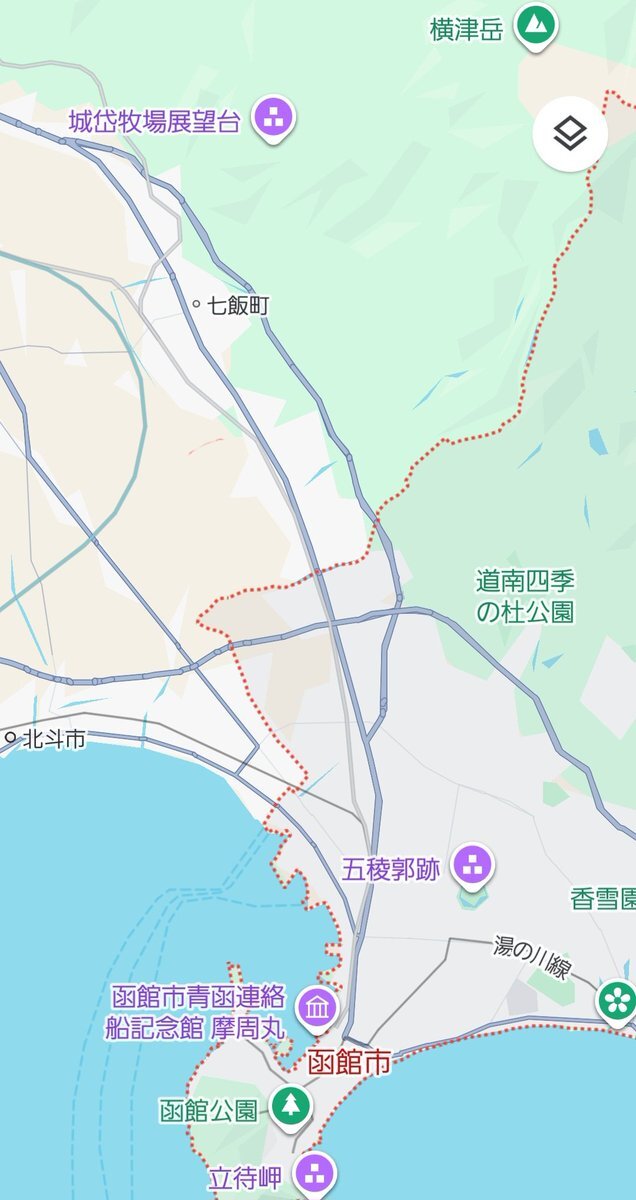
Task: Select the 横津岳 mountain marker
Action: pyautogui.click(x=536, y=25)
